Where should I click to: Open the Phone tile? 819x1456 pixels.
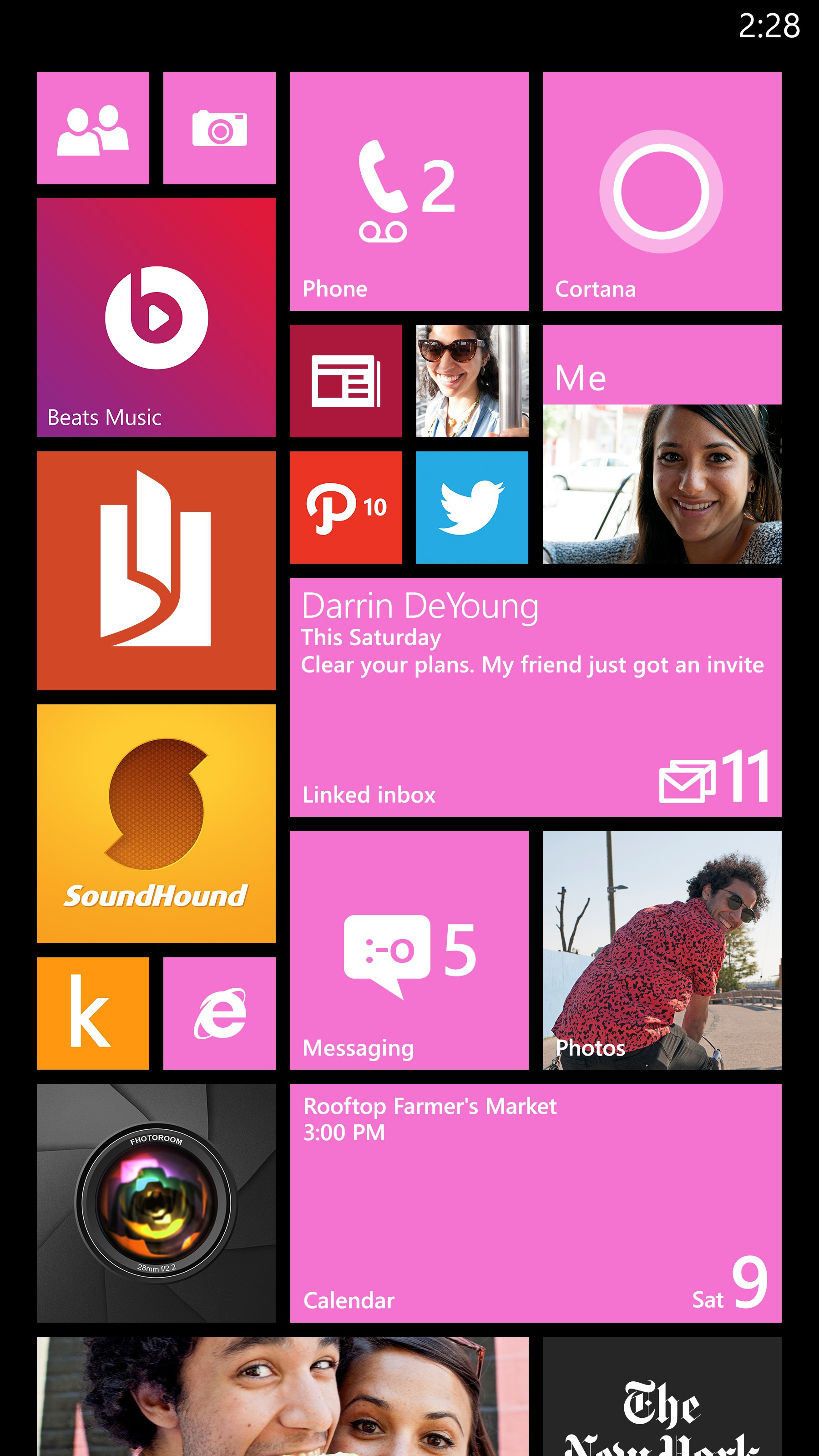click(409, 191)
